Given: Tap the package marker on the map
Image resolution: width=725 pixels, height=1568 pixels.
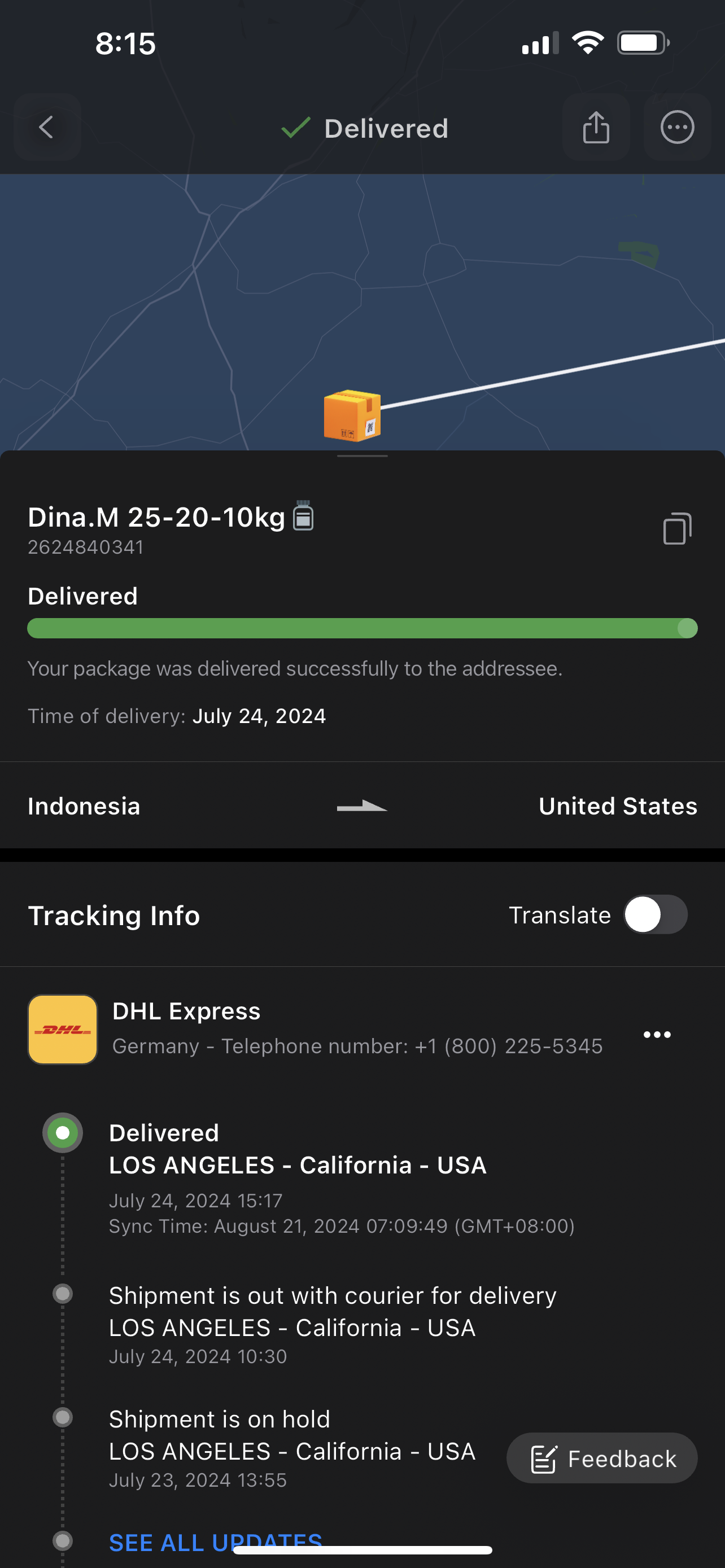Looking at the screenshot, I should [352, 416].
